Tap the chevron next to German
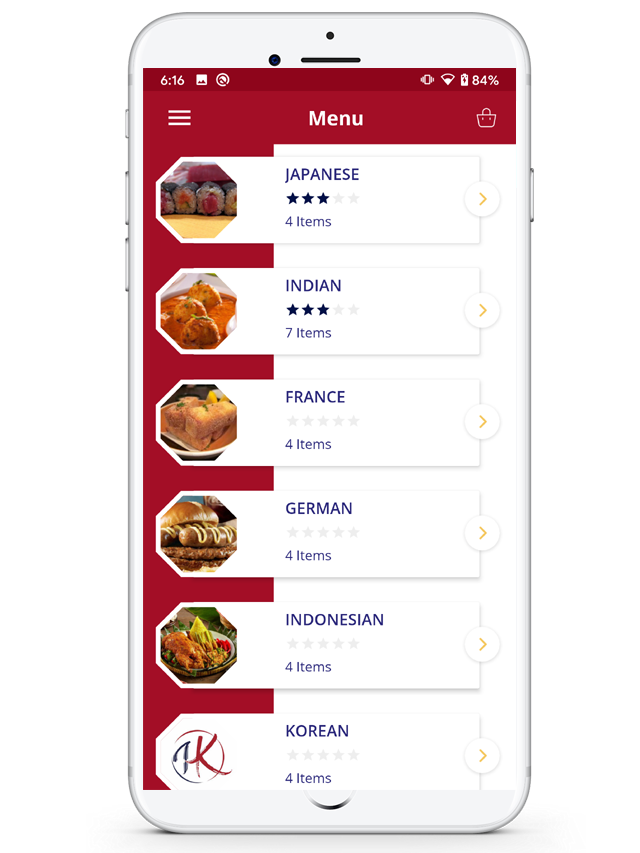The width and height of the screenshot is (640, 853). pyautogui.click(x=482, y=533)
